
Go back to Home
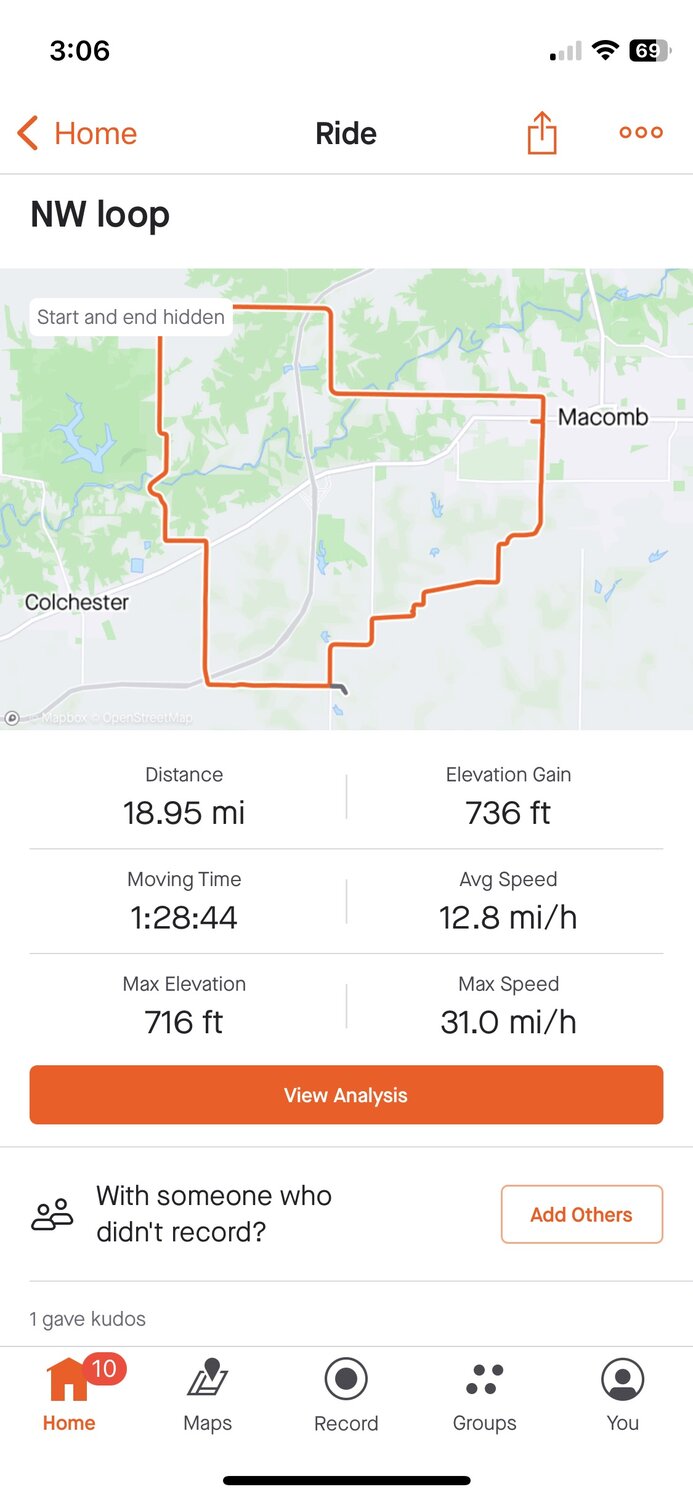78,133
